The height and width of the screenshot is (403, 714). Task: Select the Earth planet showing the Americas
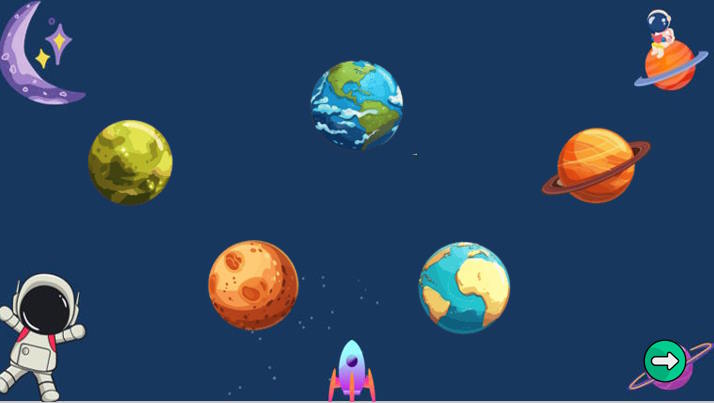point(357,105)
